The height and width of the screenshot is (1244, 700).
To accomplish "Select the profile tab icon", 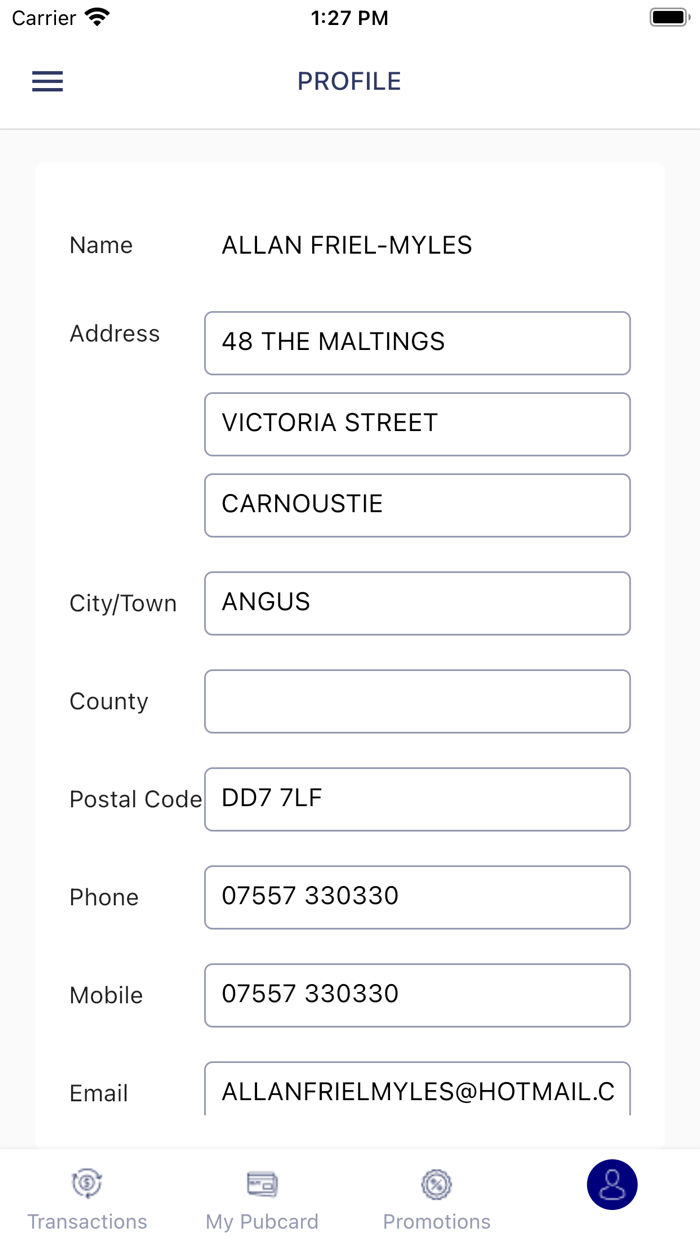I will tap(612, 1186).
